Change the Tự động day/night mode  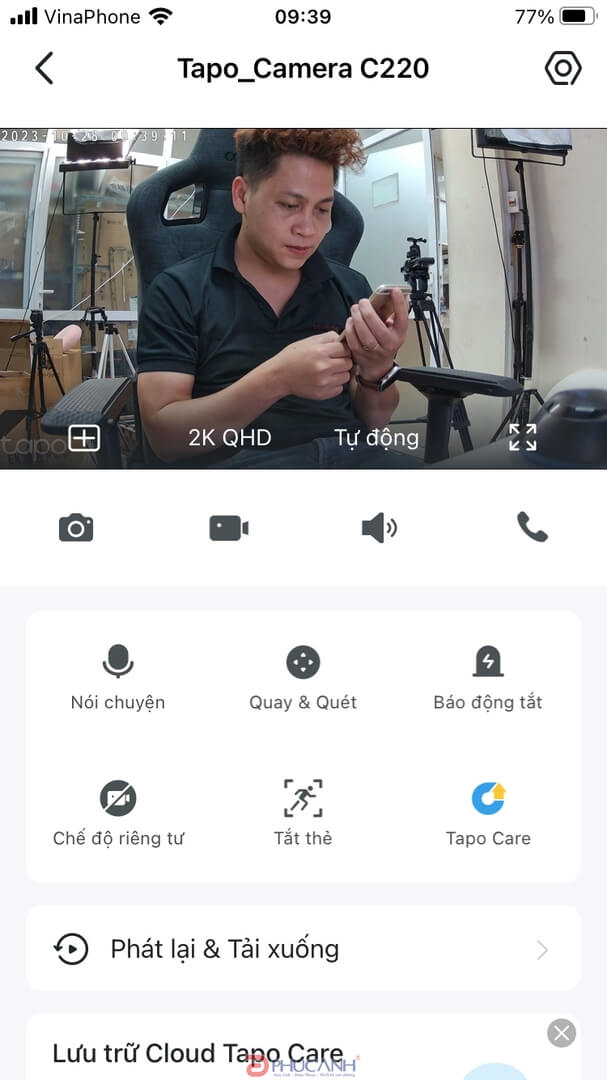376,437
